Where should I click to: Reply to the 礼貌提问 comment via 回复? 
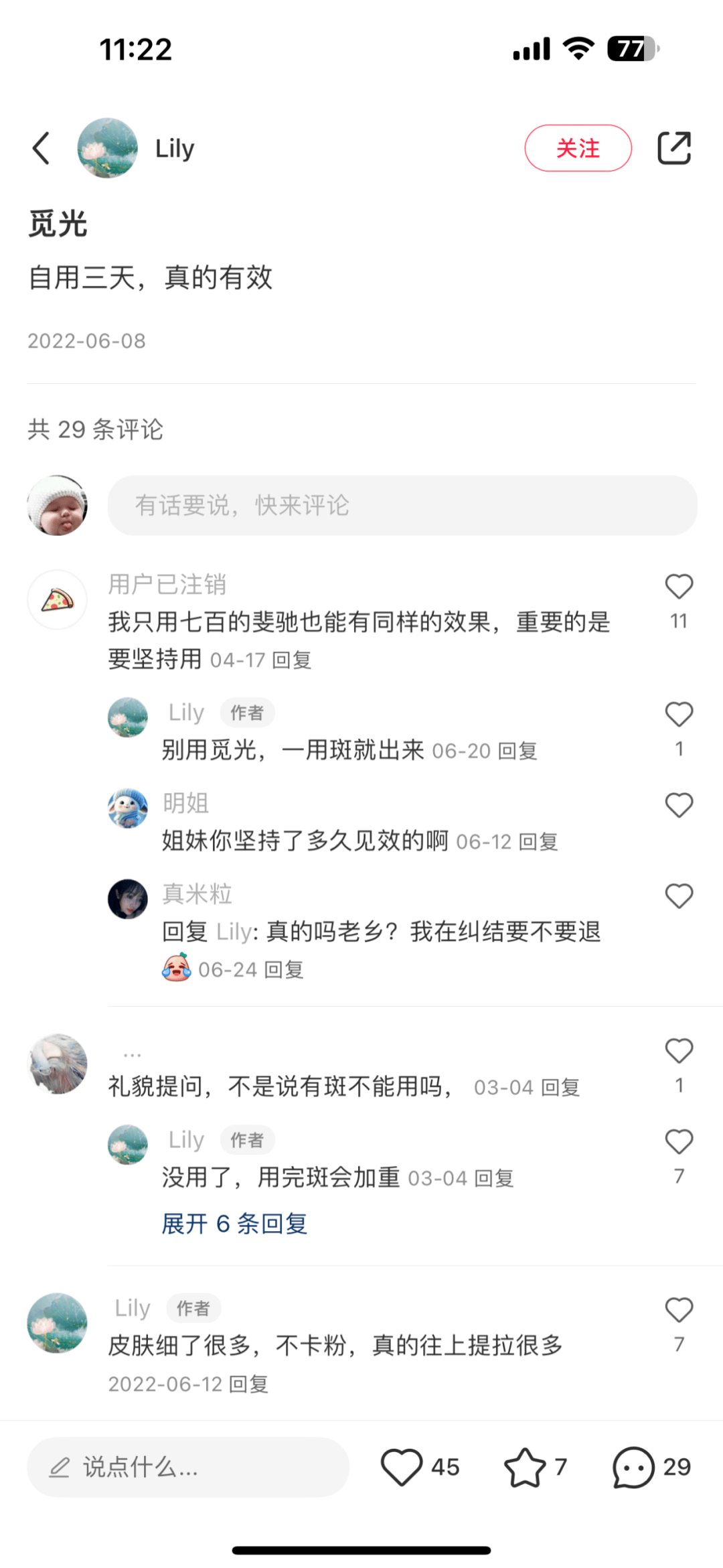(560, 1088)
